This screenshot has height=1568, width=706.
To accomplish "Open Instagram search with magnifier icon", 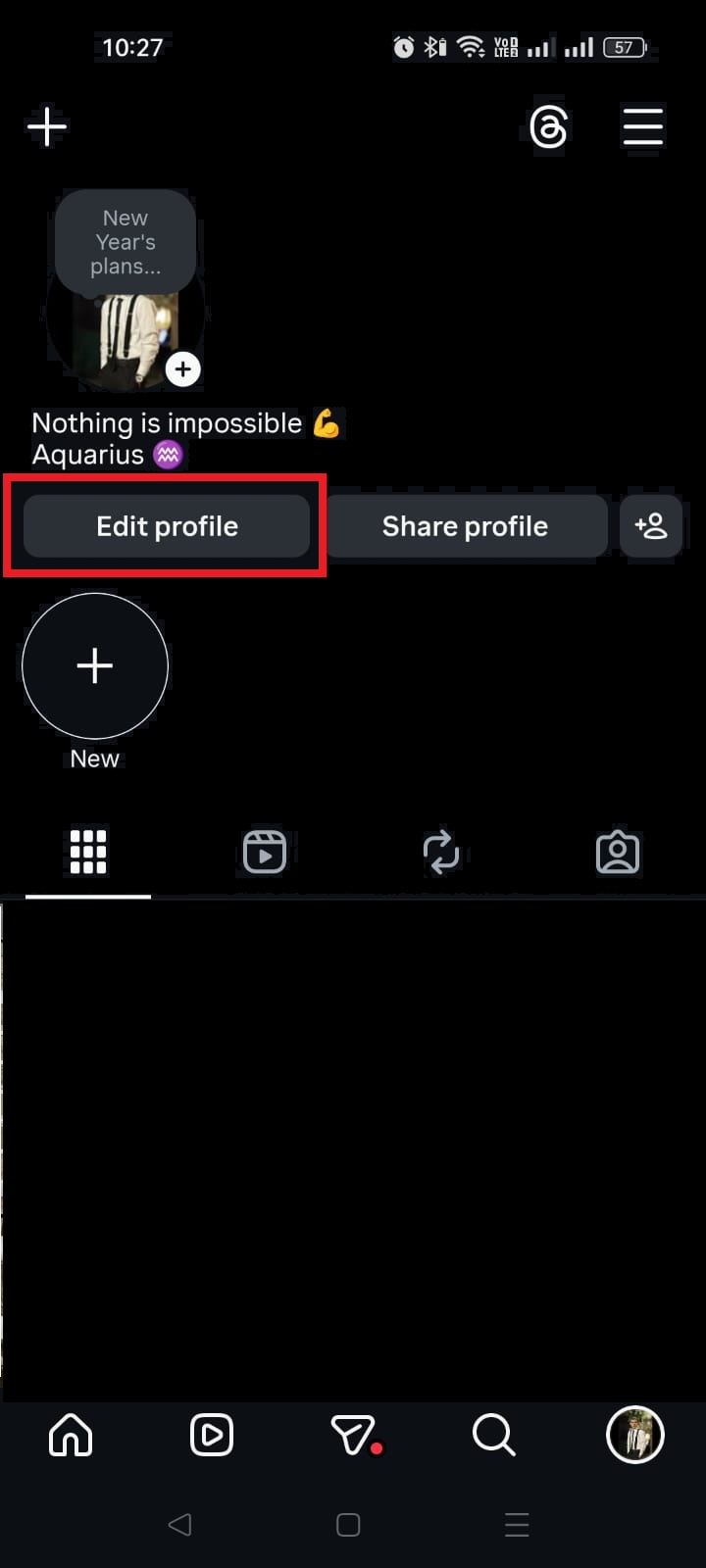I will 494,1436.
